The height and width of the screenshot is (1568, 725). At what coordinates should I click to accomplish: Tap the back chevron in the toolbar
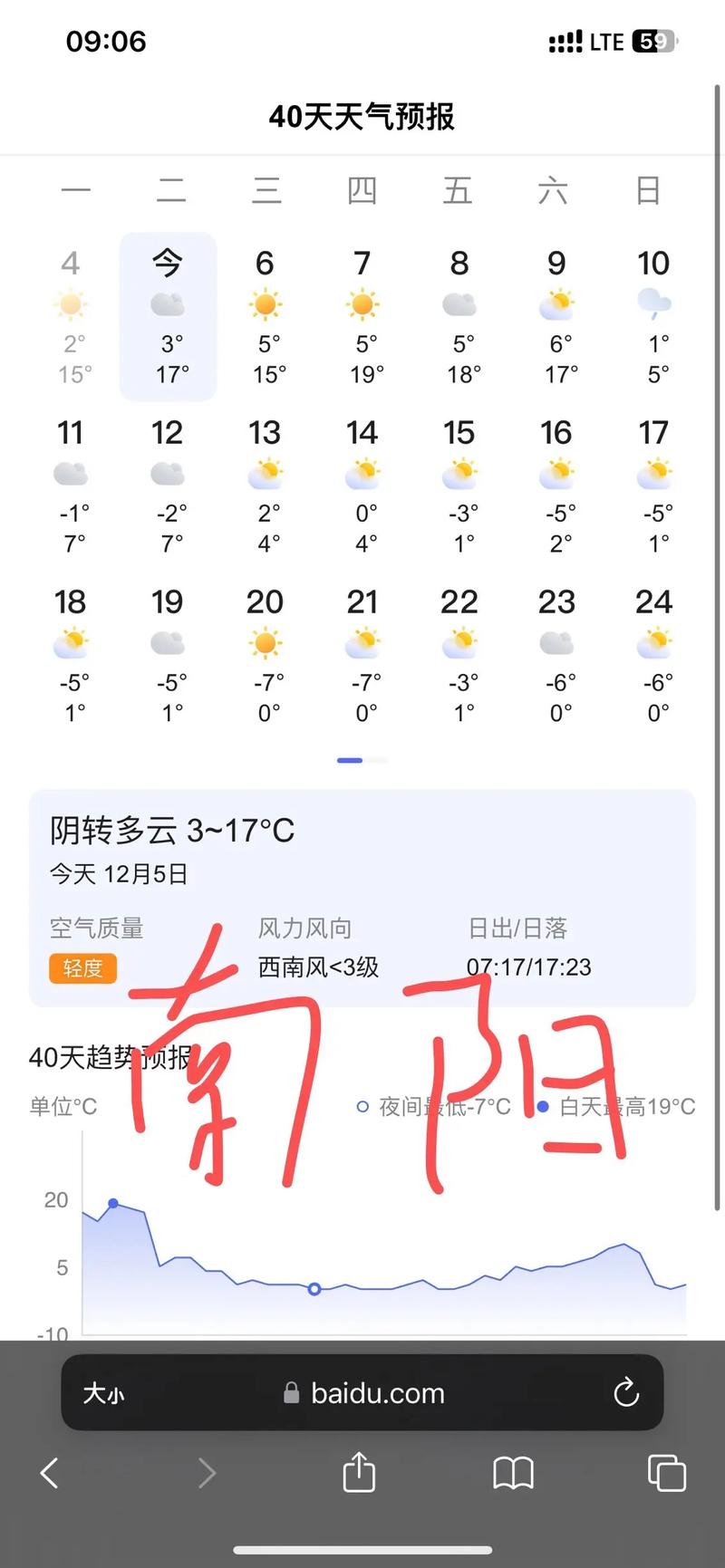(x=50, y=1473)
